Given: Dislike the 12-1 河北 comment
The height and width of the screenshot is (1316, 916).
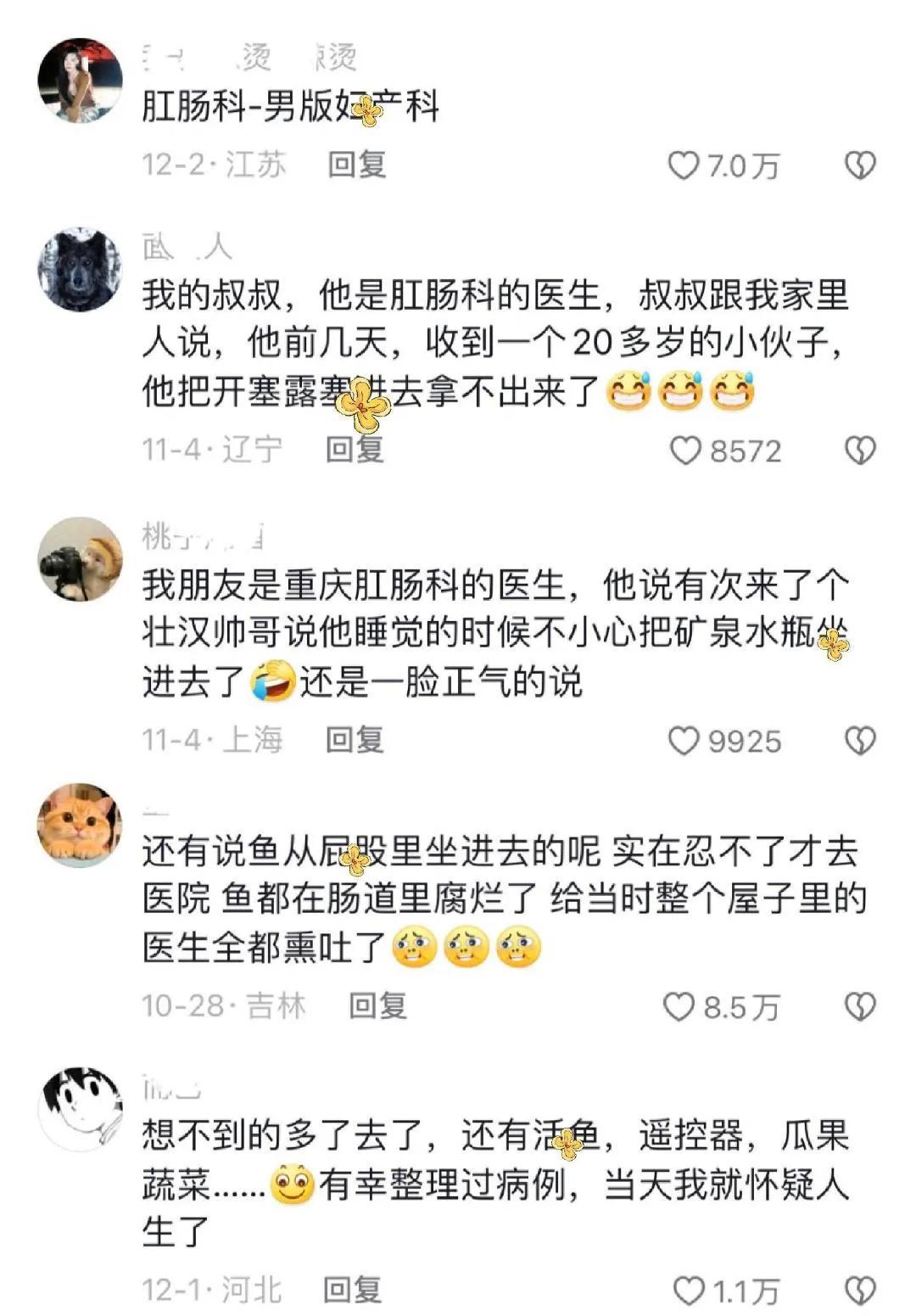Looking at the screenshot, I should [860, 1291].
